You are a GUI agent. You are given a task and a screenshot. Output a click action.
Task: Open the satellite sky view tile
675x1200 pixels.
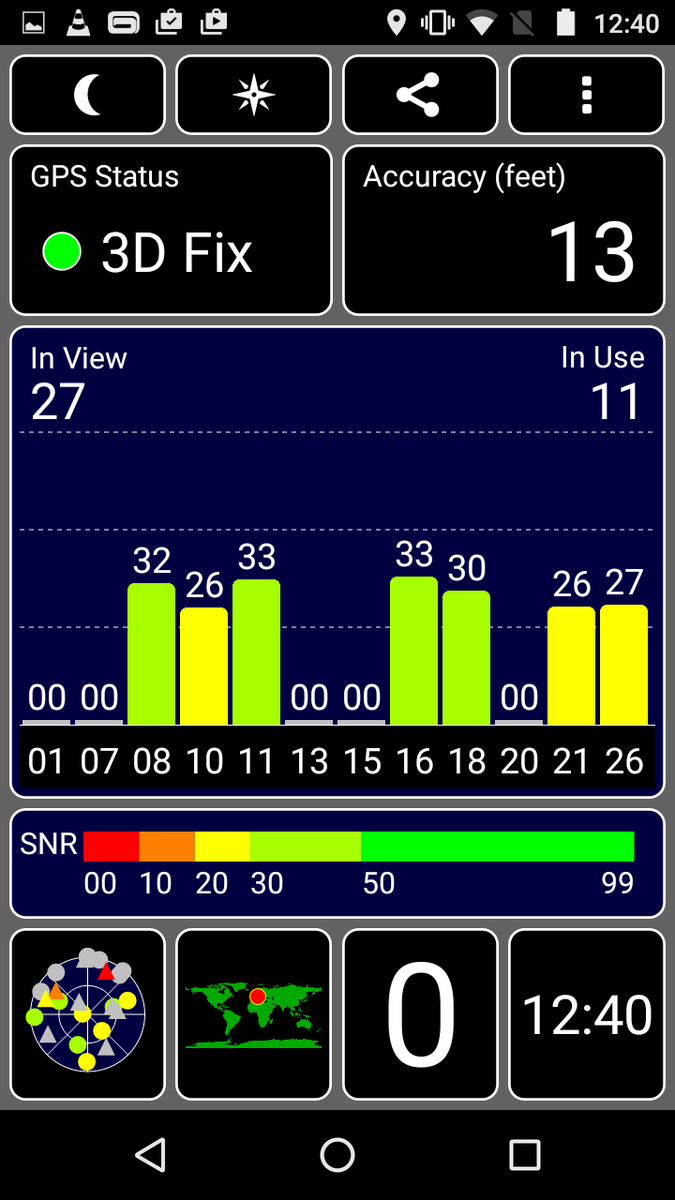pyautogui.click(x=88, y=1014)
